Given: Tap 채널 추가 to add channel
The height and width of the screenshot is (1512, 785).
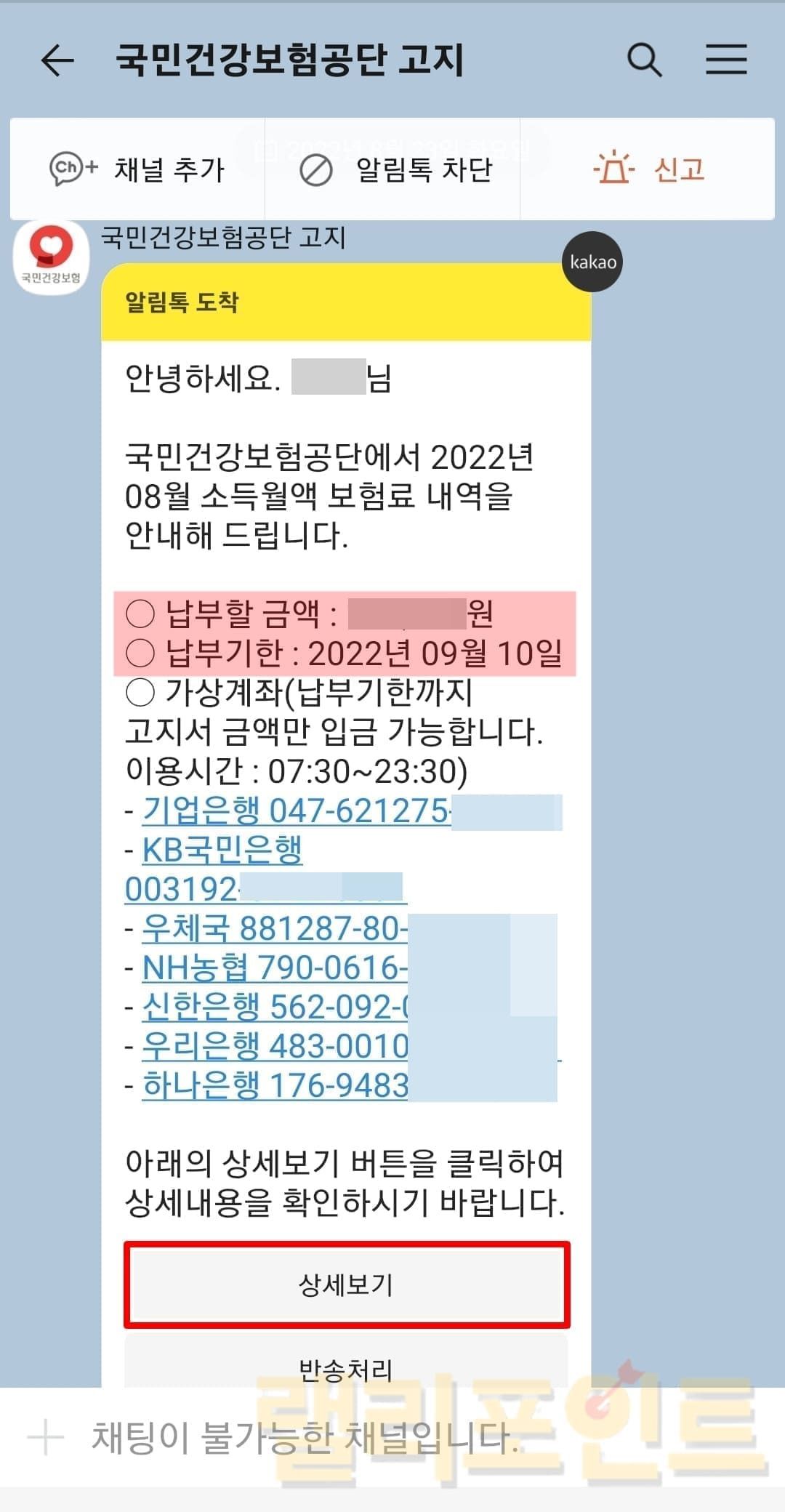Looking at the screenshot, I should pos(137,169).
